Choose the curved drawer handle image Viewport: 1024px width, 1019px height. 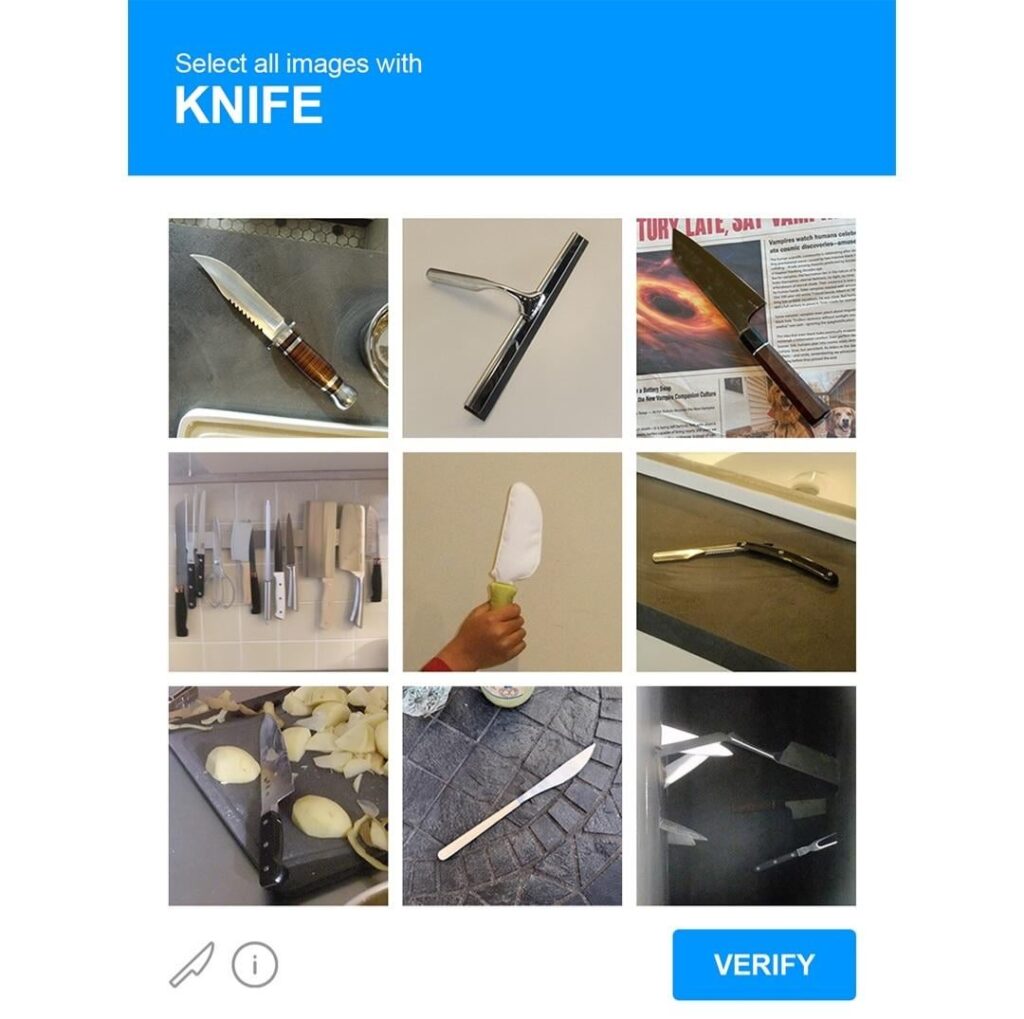pos(746,562)
